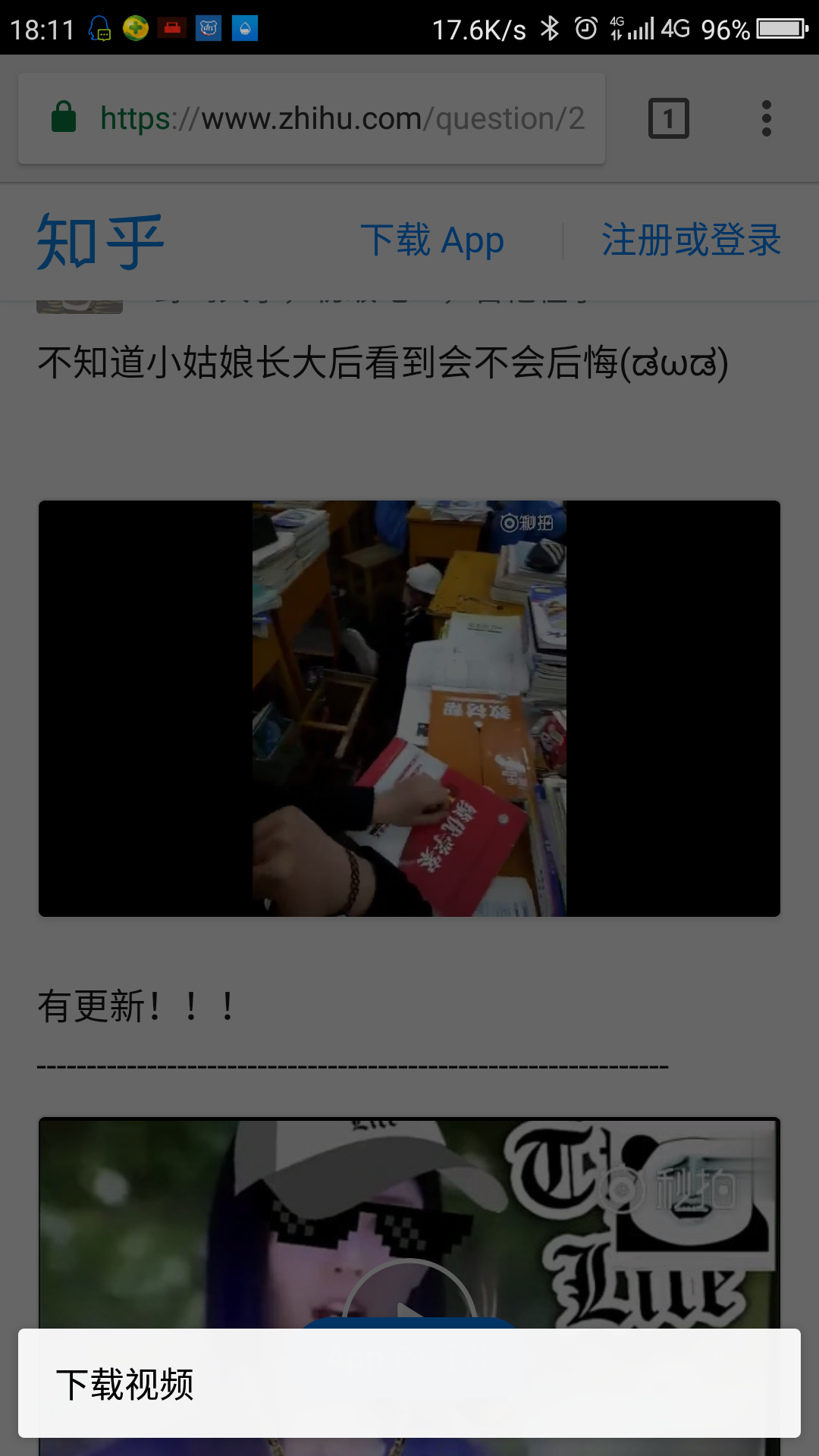
Task: Open the 下载 App link
Action: 432,240
